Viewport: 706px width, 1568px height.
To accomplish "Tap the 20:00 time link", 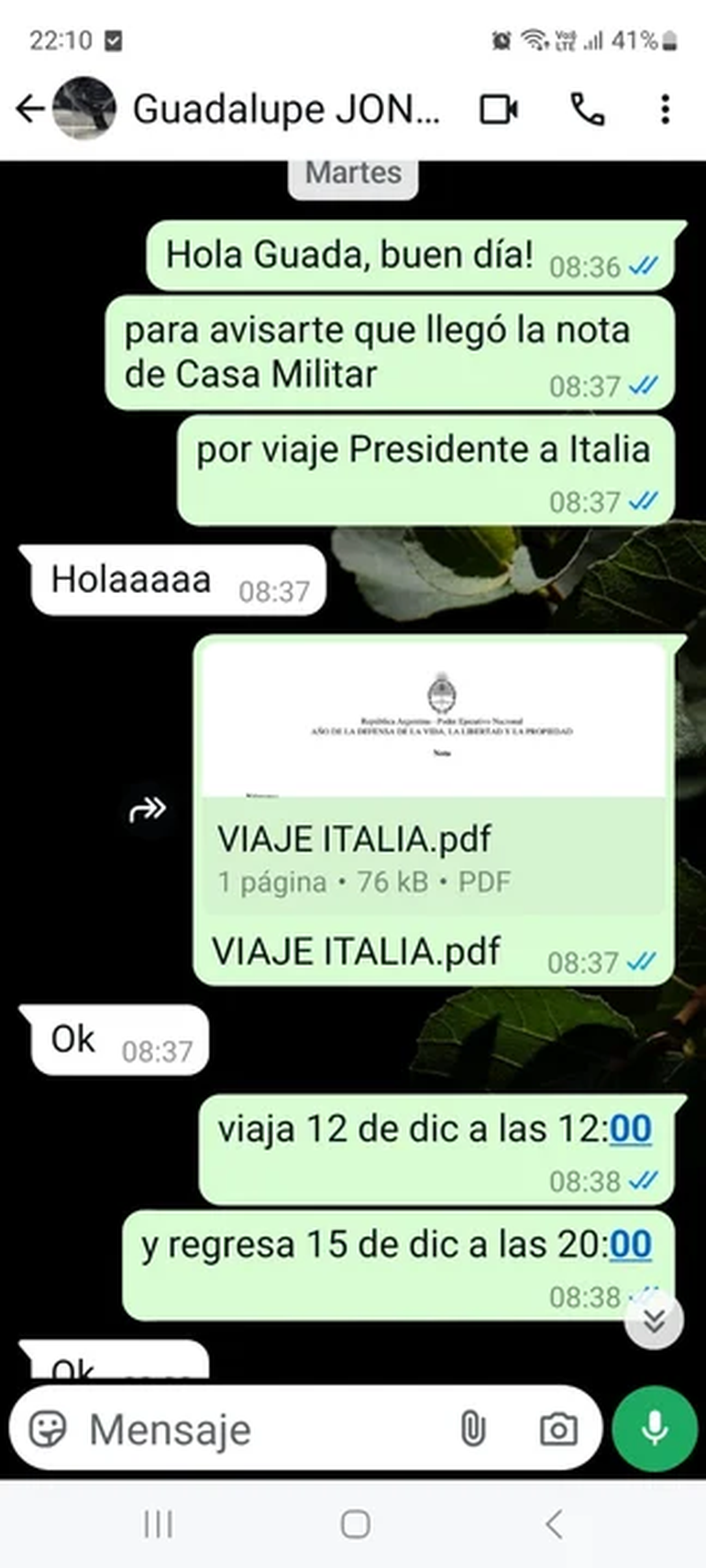I will tap(630, 1245).
